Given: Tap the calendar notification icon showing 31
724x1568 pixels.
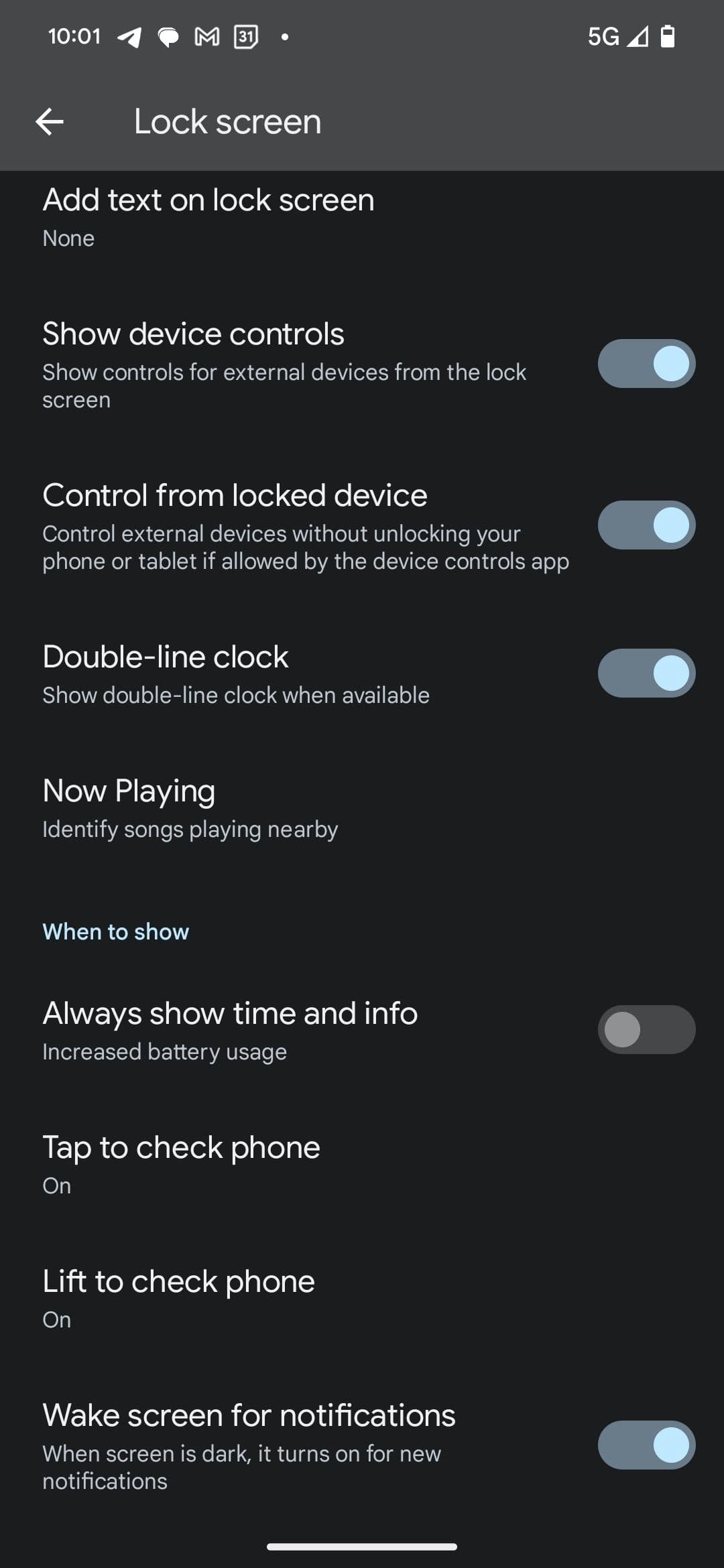Looking at the screenshot, I should (245, 37).
